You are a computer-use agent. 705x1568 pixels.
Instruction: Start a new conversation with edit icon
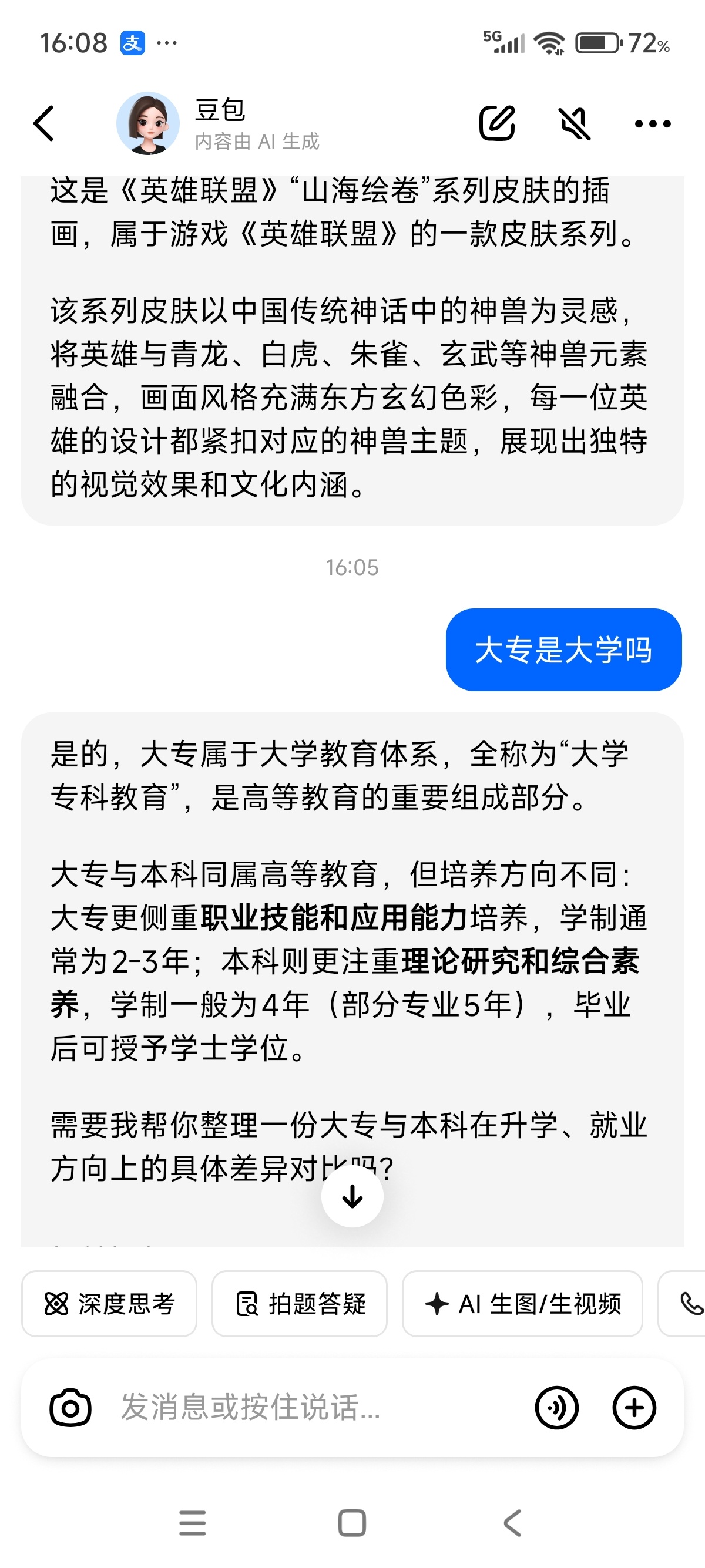click(x=497, y=123)
